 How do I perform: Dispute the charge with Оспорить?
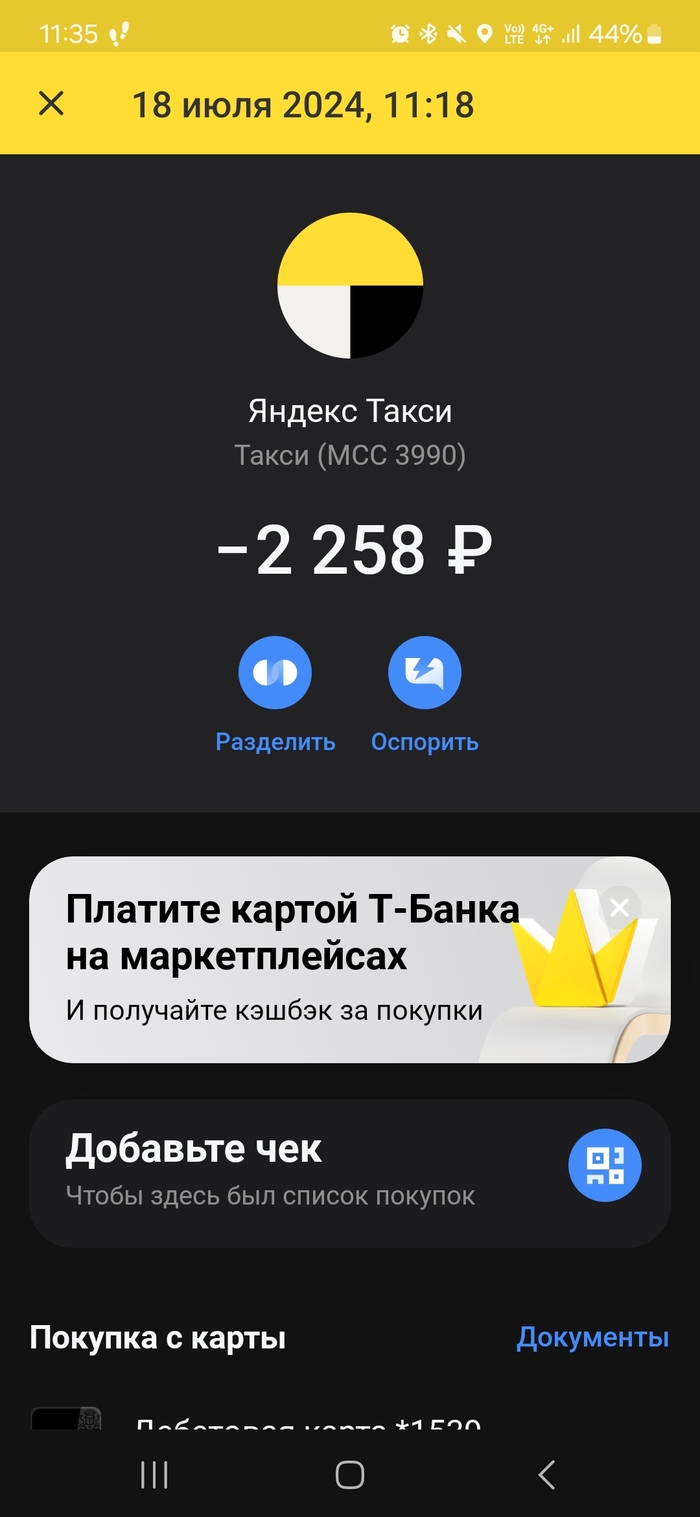click(424, 674)
